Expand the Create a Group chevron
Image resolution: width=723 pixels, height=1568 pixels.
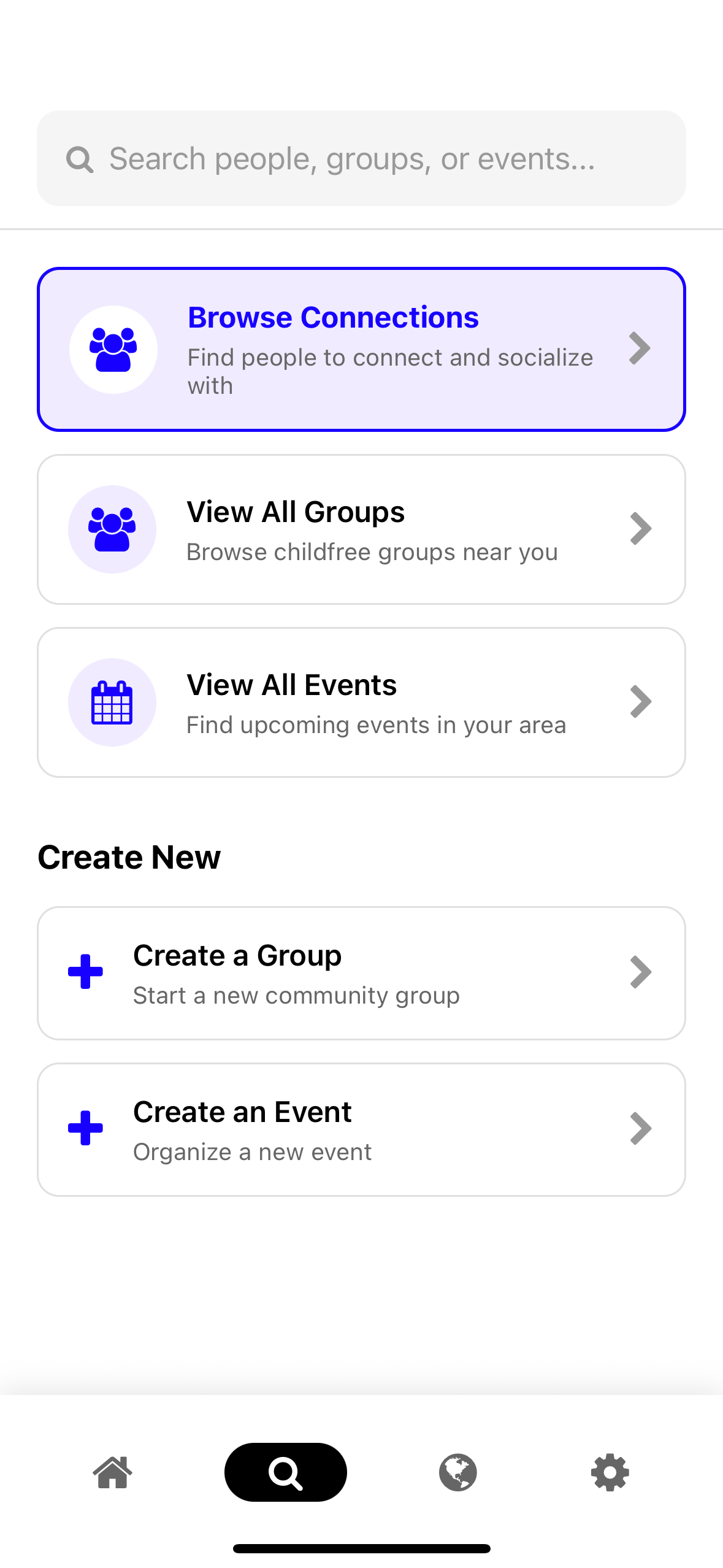coord(640,970)
